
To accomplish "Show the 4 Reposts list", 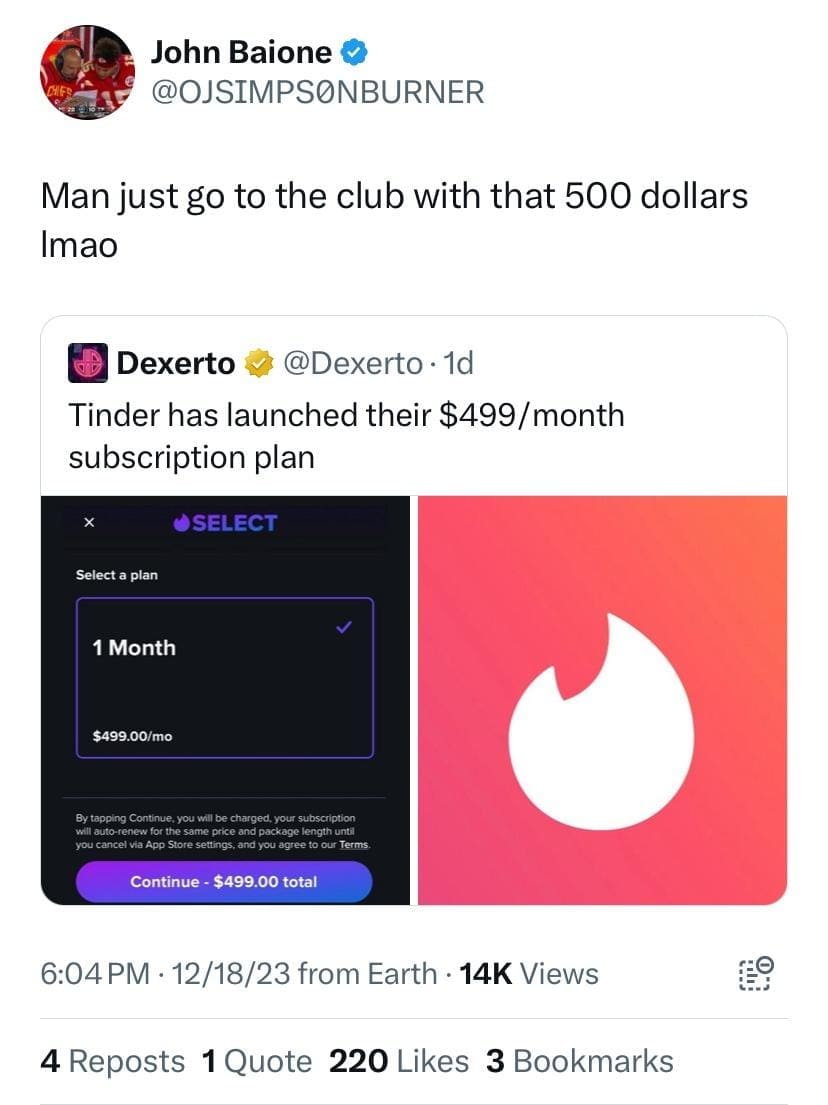I will [x=112, y=1061].
